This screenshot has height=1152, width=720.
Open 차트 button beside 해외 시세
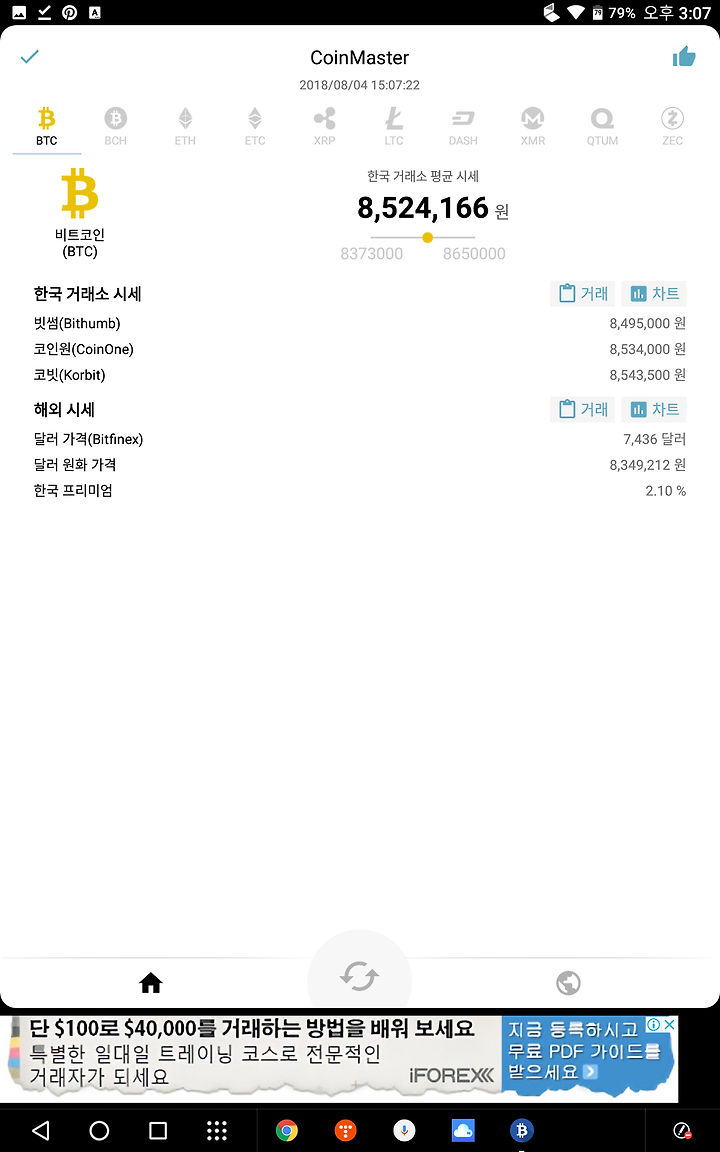(x=654, y=409)
